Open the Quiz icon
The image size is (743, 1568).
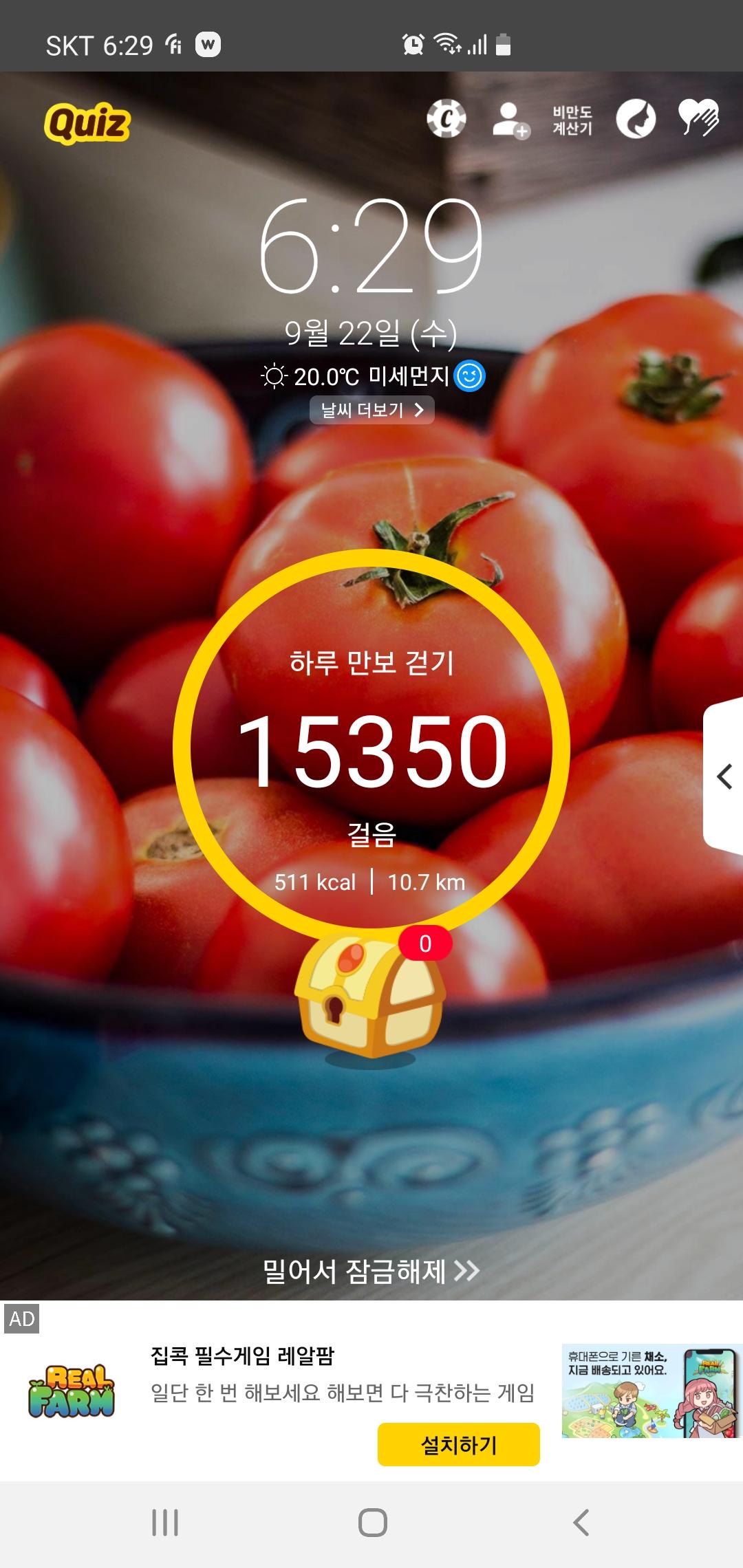87,123
